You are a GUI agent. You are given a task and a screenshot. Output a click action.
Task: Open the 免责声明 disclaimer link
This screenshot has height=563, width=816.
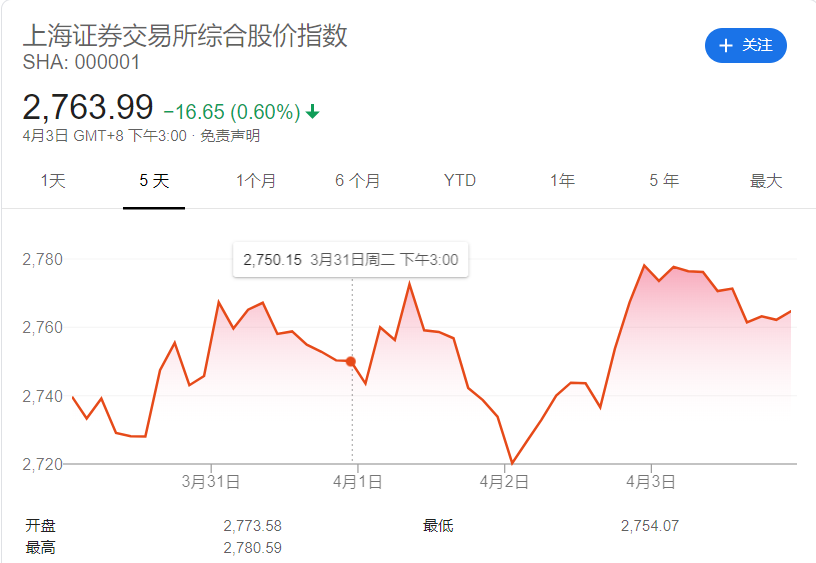click(x=230, y=136)
